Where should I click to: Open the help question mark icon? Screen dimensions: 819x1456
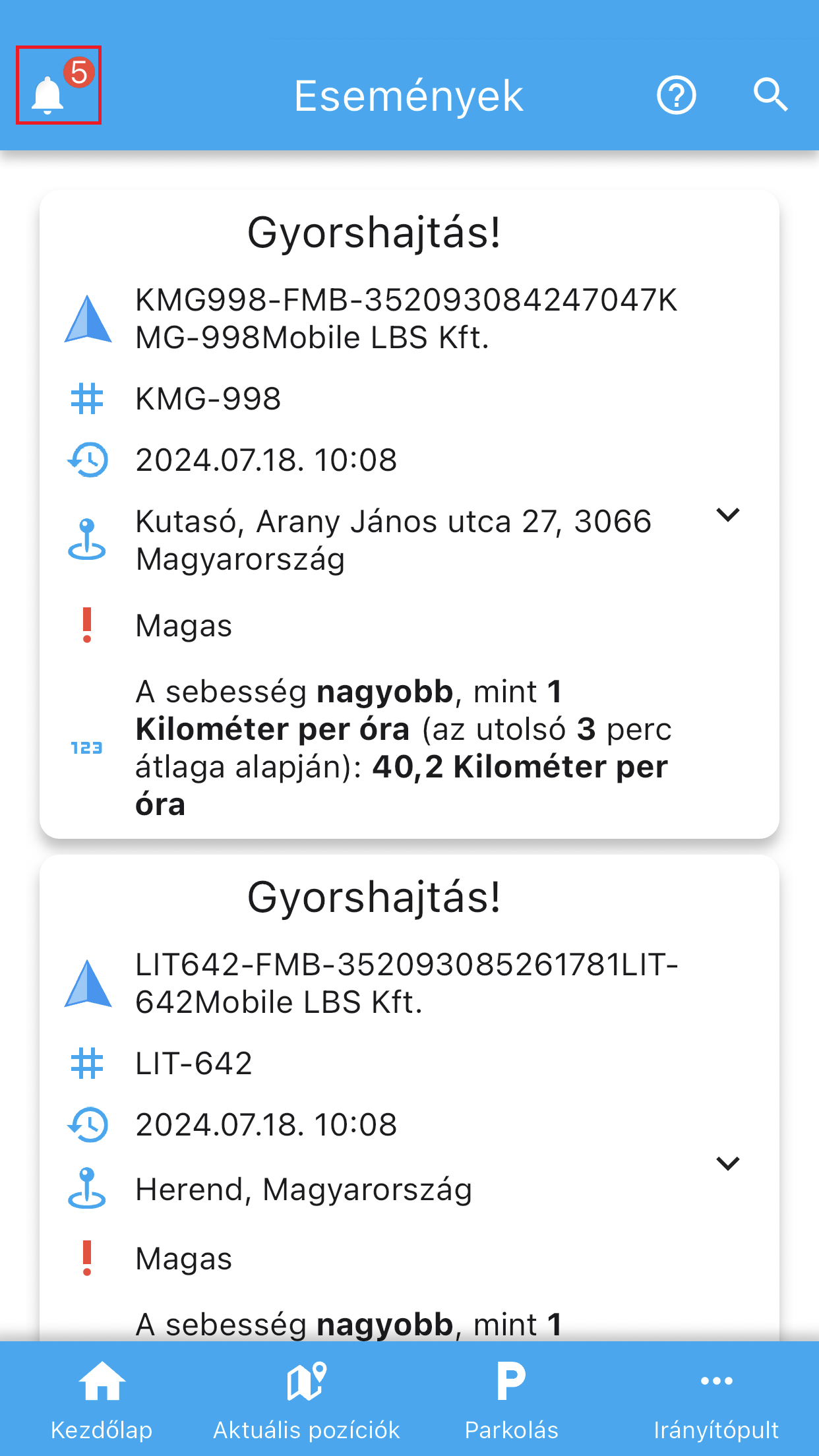coord(677,96)
